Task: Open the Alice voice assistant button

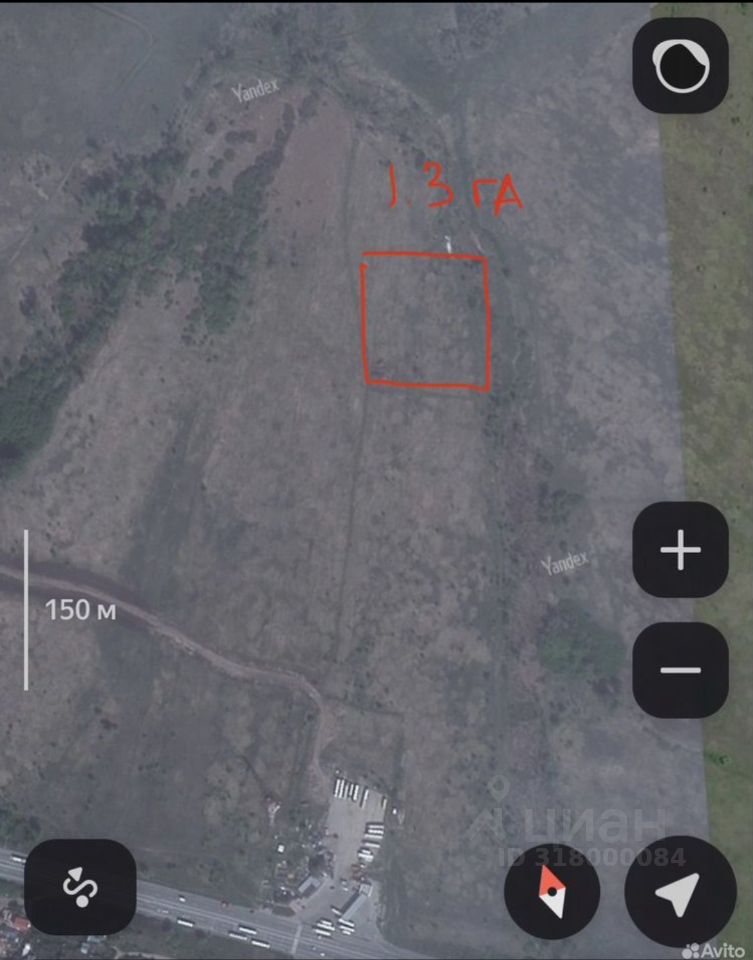Action: [x=680, y=67]
